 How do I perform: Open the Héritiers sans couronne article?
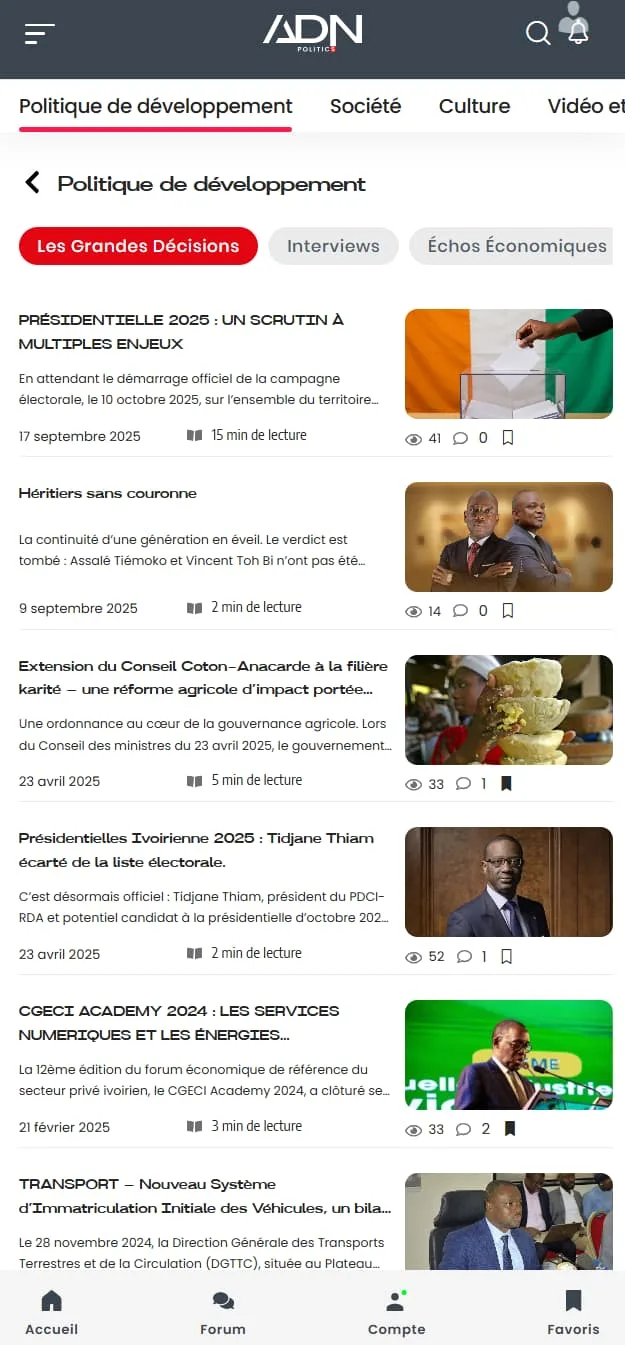pos(108,493)
